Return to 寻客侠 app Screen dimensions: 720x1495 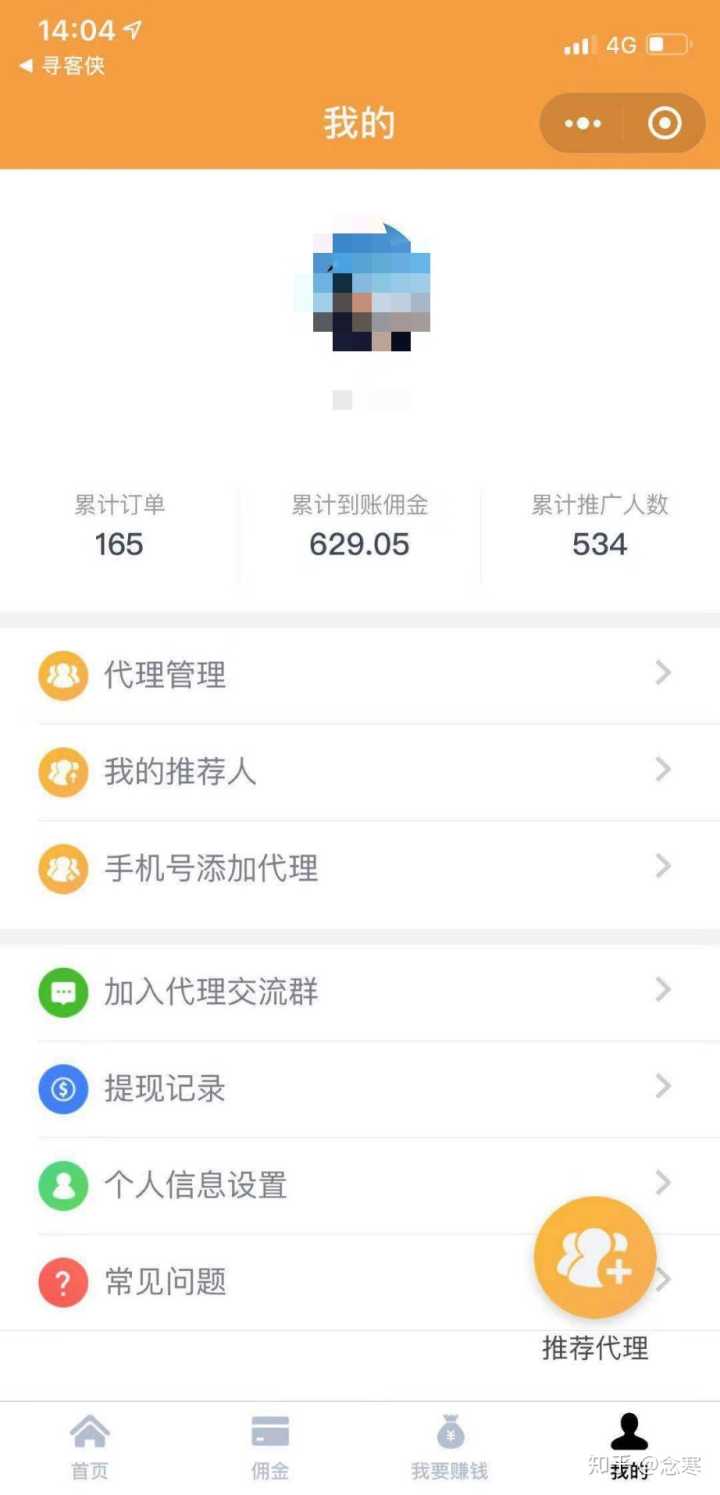62,66
